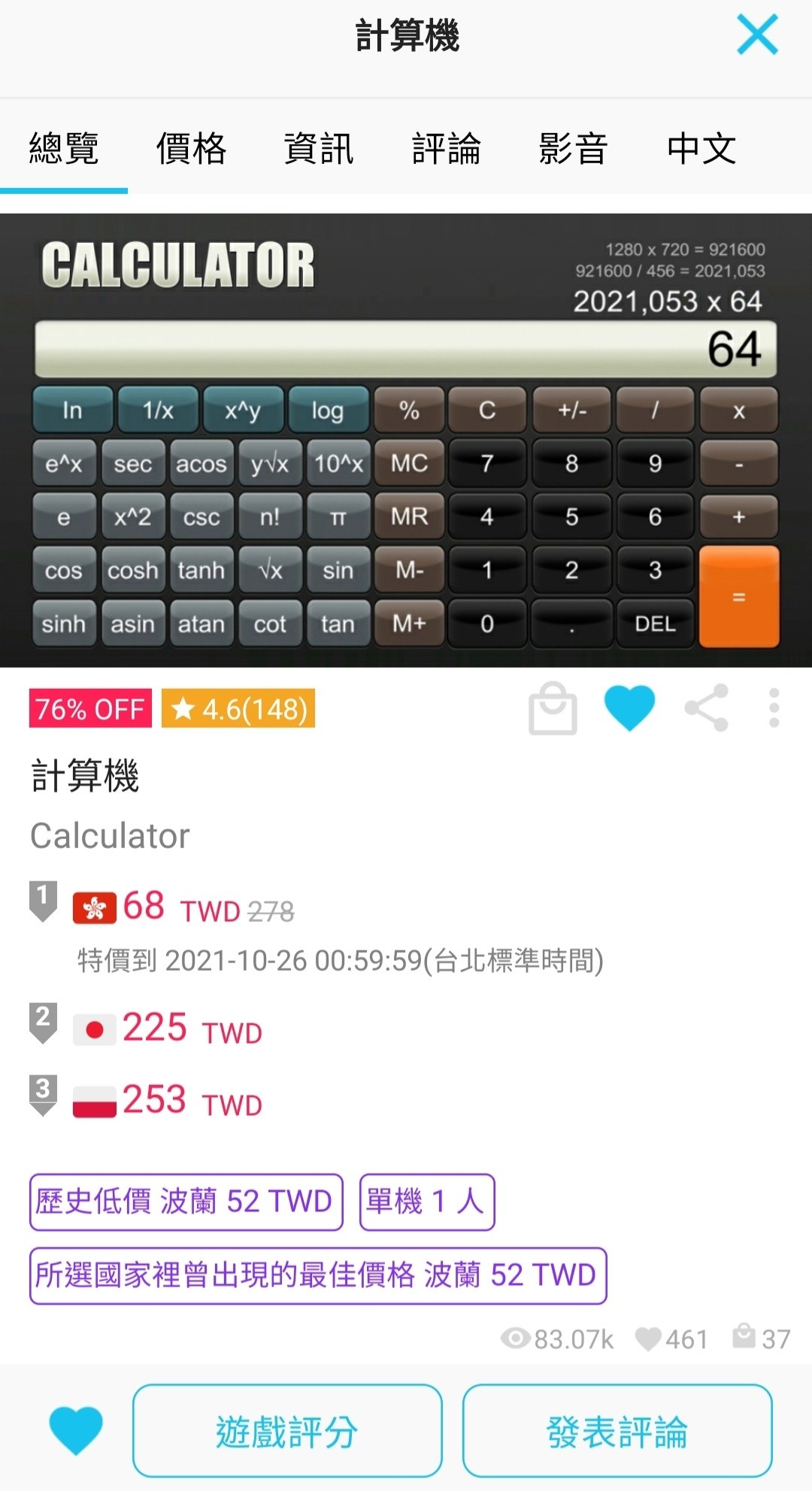Switch to the 價格 tab
This screenshot has height=1491, width=812.
tap(191, 149)
